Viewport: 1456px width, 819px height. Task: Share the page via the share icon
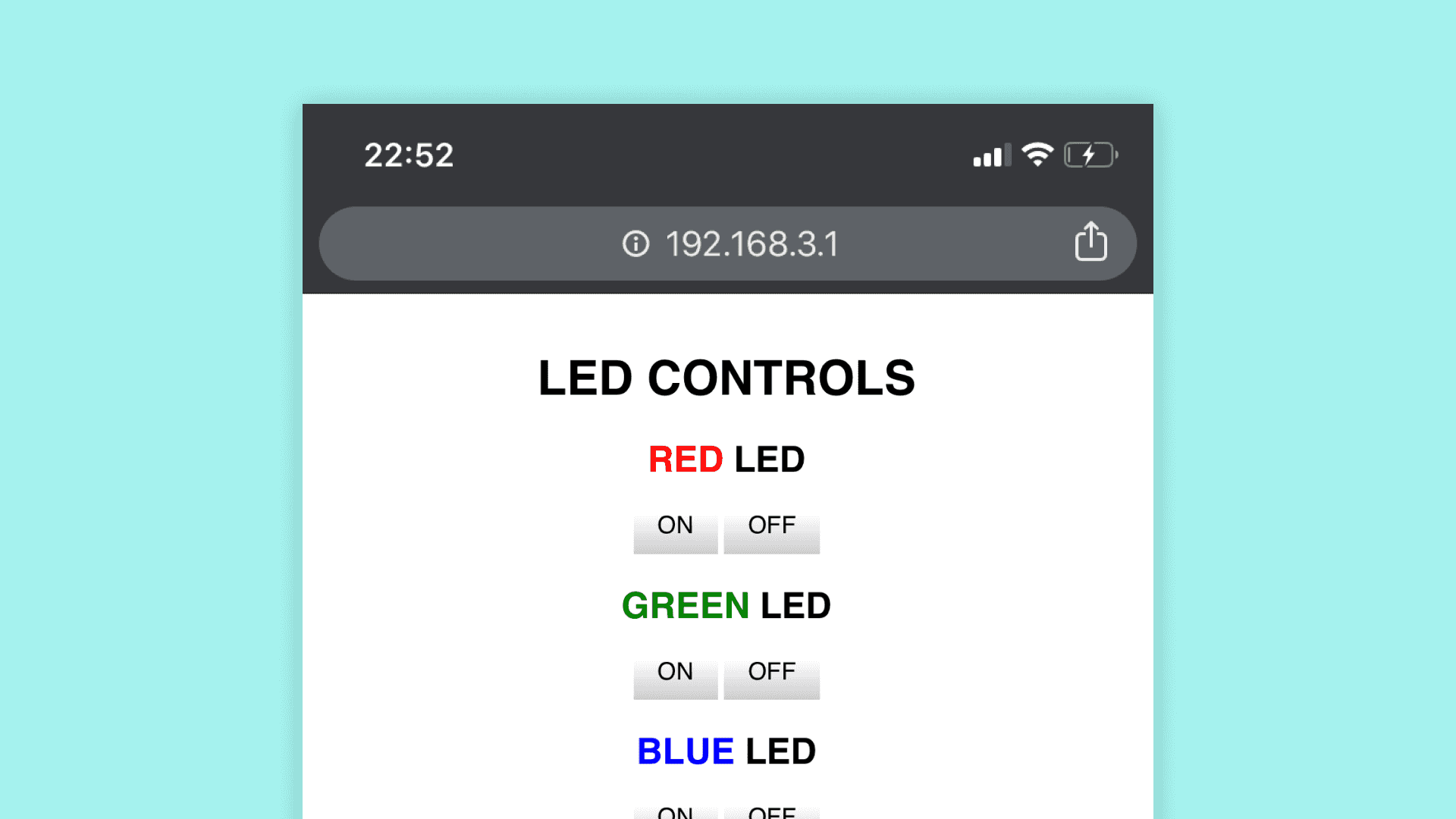pos(1090,242)
